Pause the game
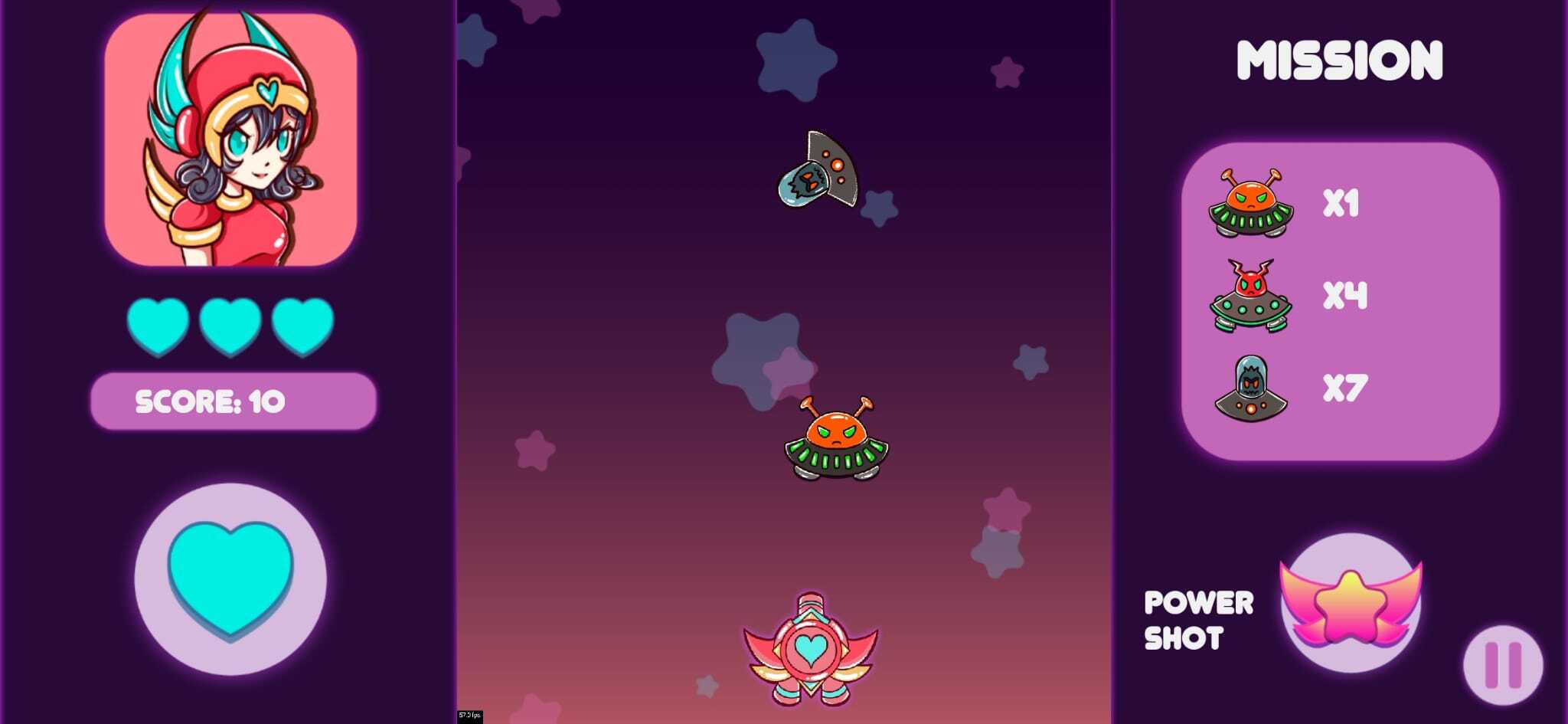 tap(1503, 665)
